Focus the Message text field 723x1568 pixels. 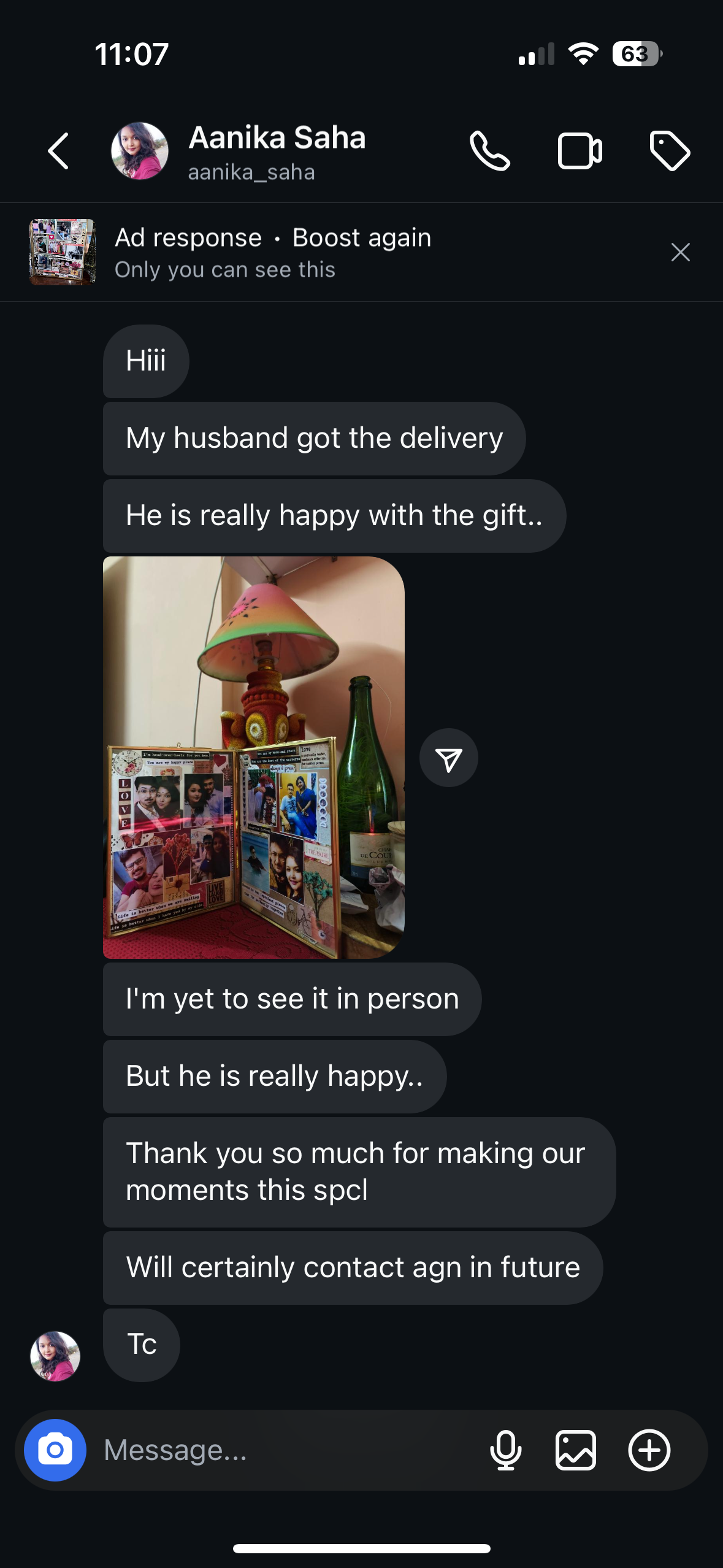coord(288,1450)
